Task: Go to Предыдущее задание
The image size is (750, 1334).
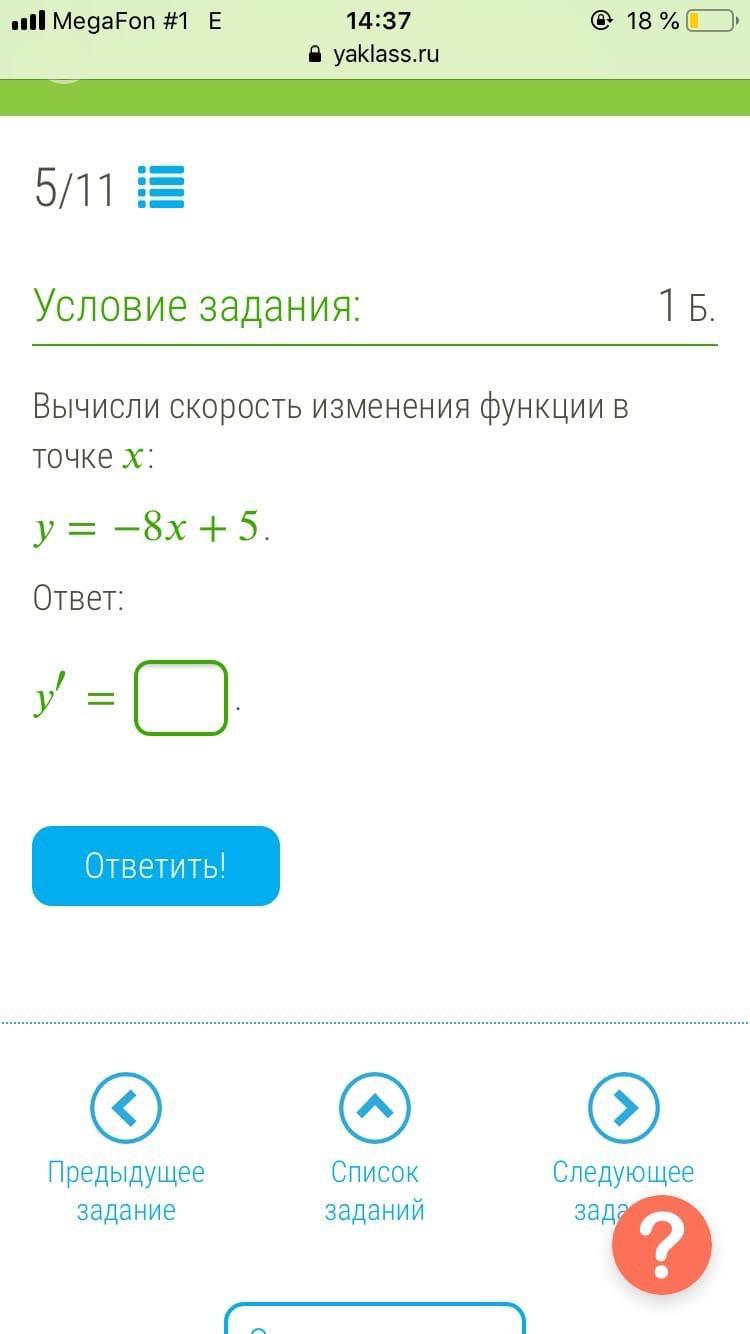Action: pyautogui.click(x=126, y=1107)
